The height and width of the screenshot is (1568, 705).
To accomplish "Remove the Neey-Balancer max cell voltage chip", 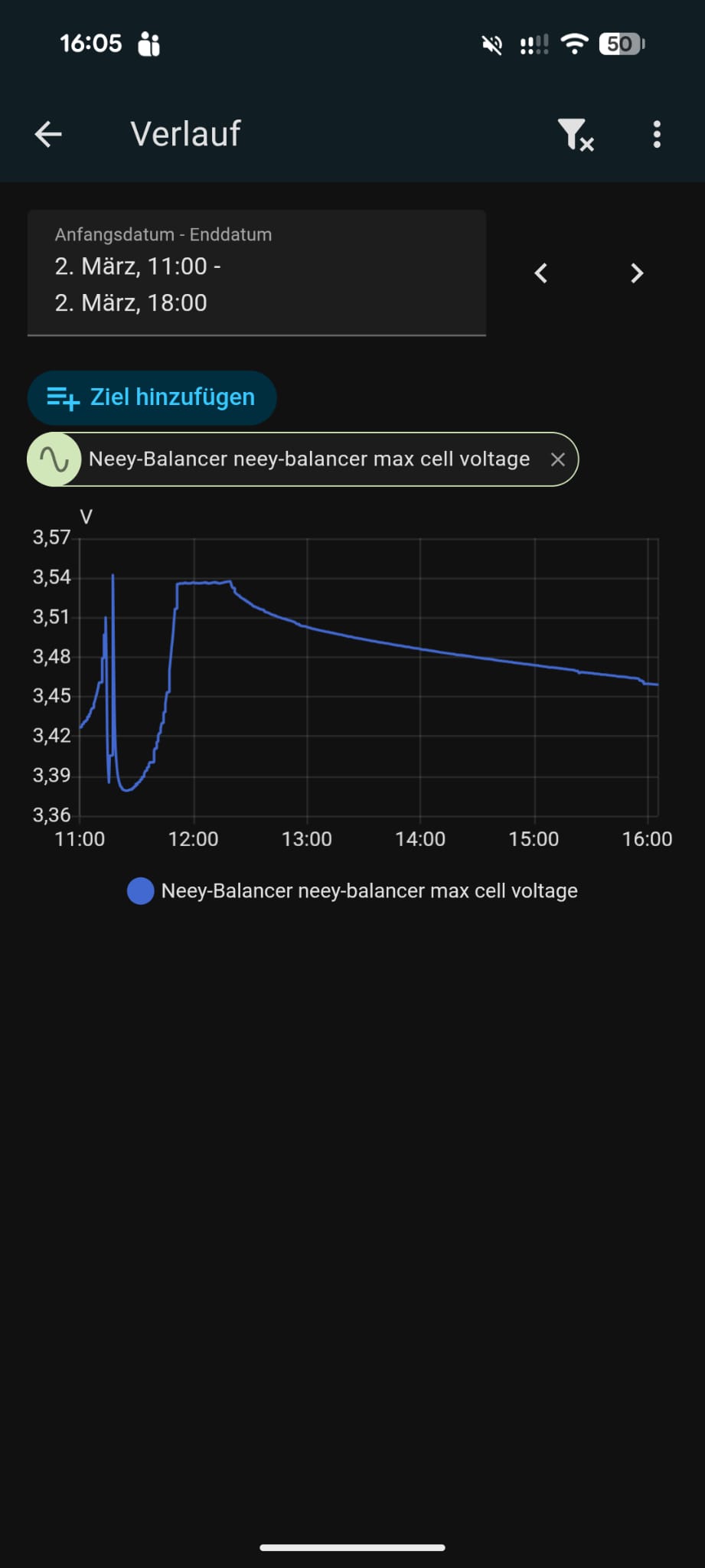I will pyautogui.click(x=558, y=459).
